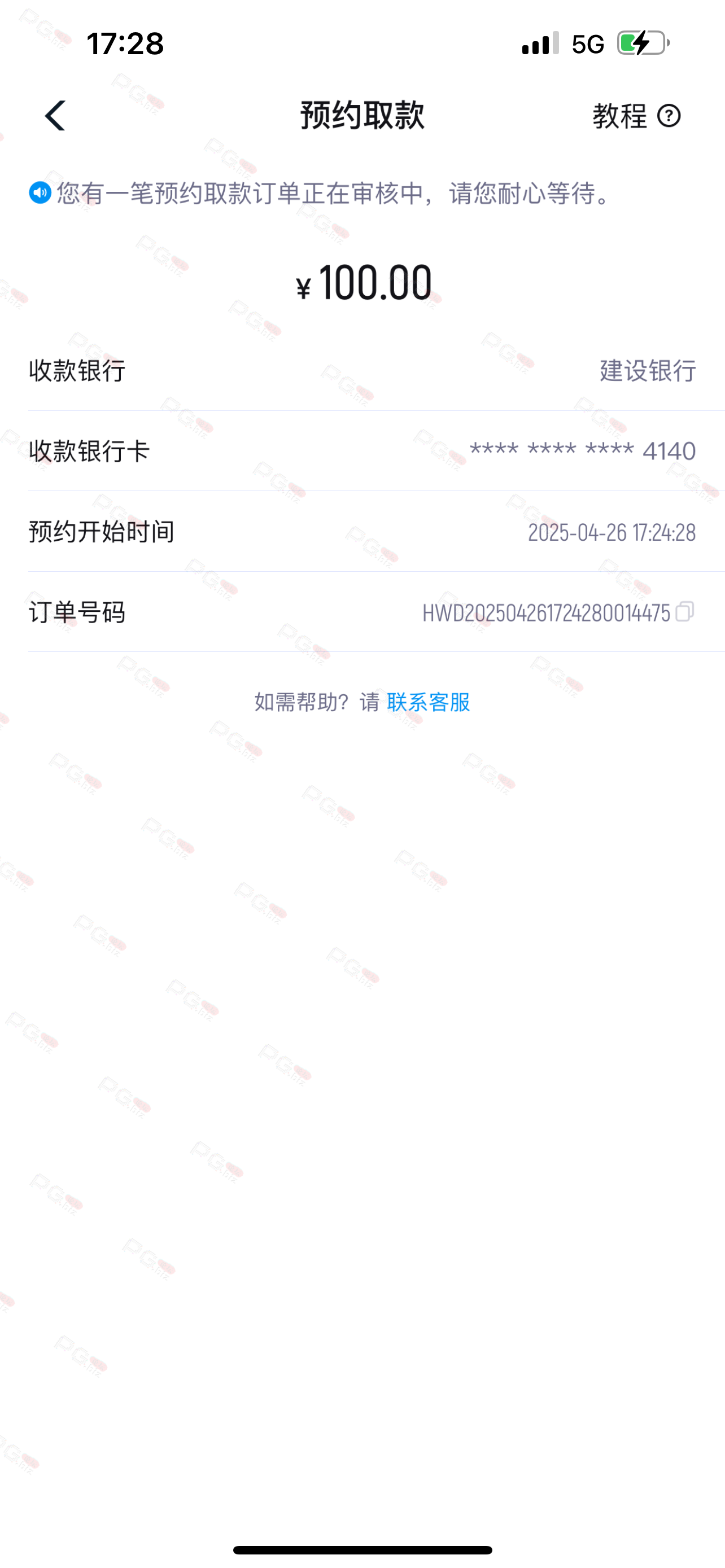Go back from 预约取款 page
Viewport: 725px width, 1568px height.
tap(55, 116)
